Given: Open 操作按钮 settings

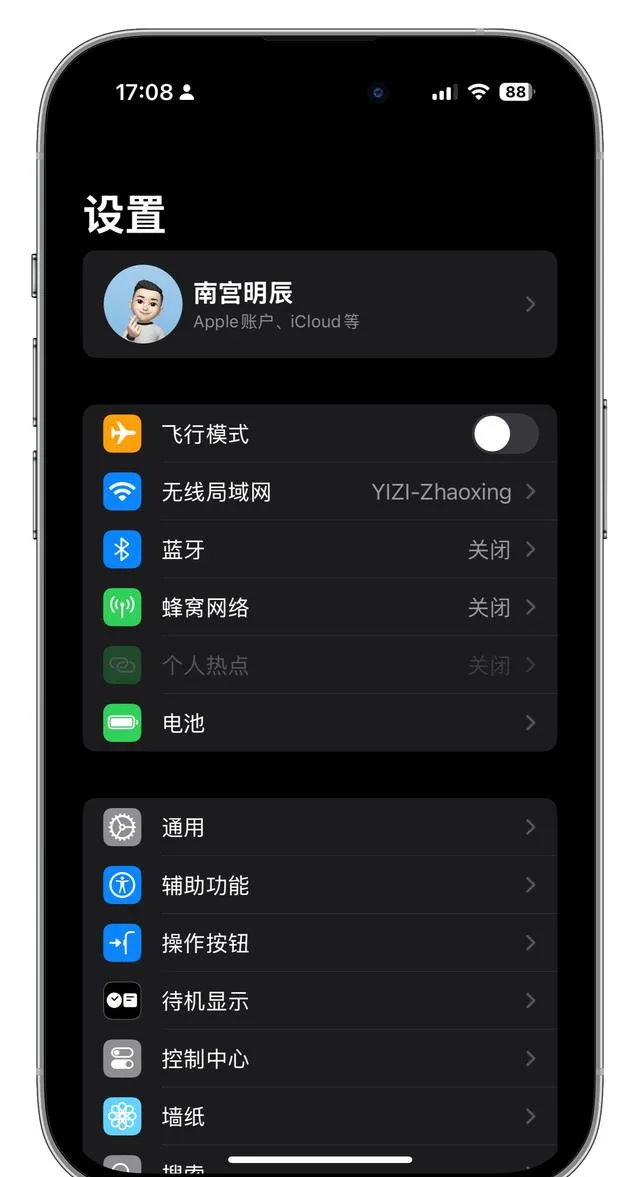Looking at the screenshot, I should (x=320, y=943).
